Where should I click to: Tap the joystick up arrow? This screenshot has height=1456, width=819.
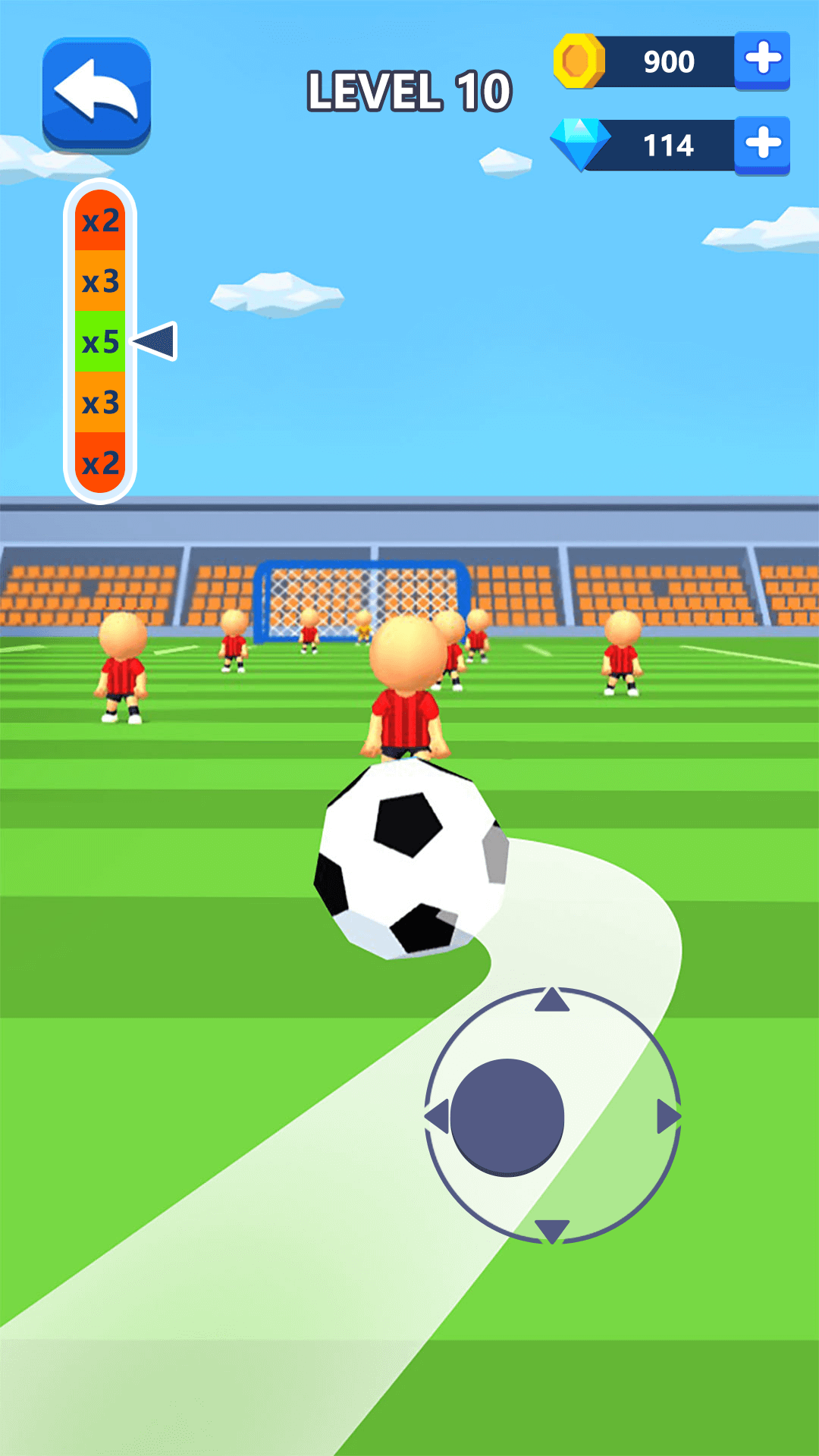tap(552, 1000)
